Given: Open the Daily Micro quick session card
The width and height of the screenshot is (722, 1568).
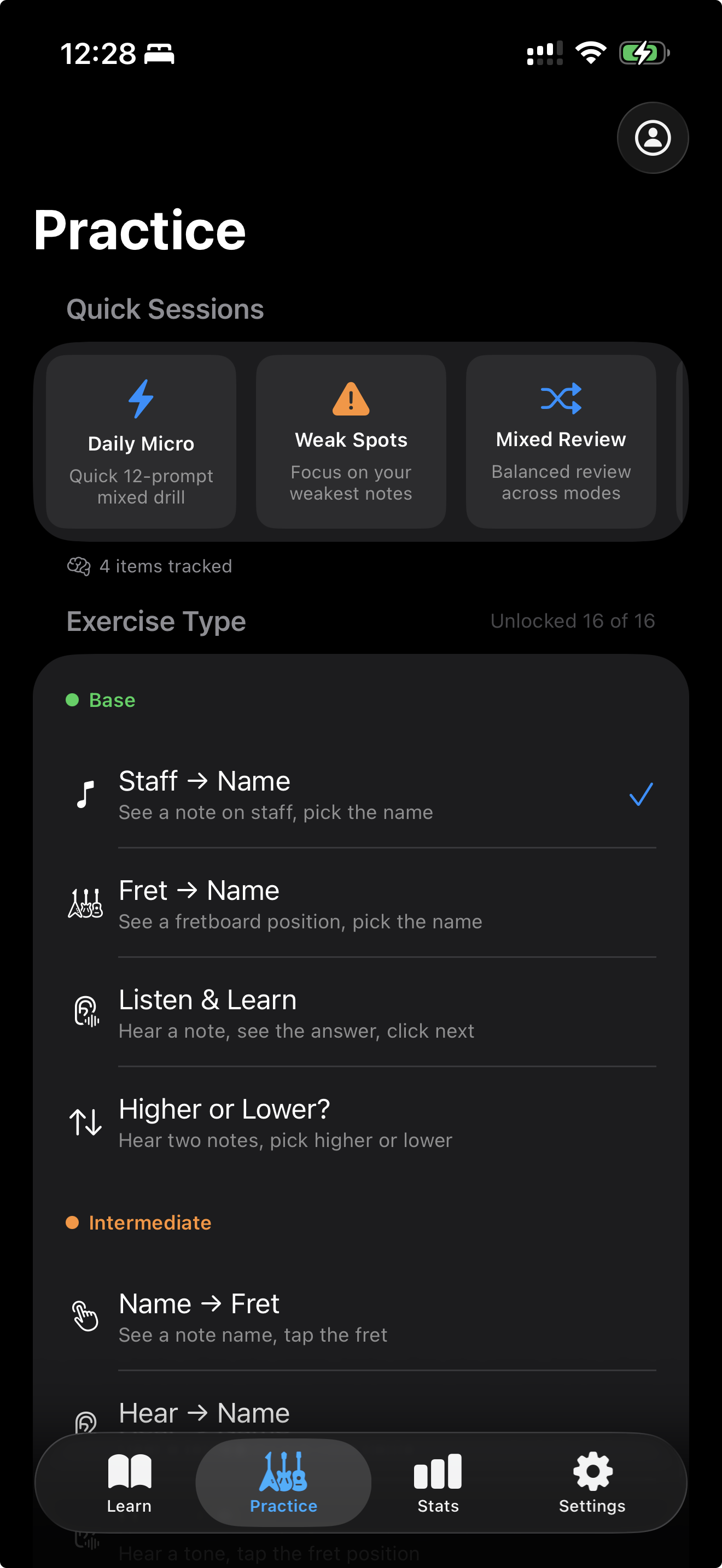Looking at the screenshot, I should [x=141, y=441].
